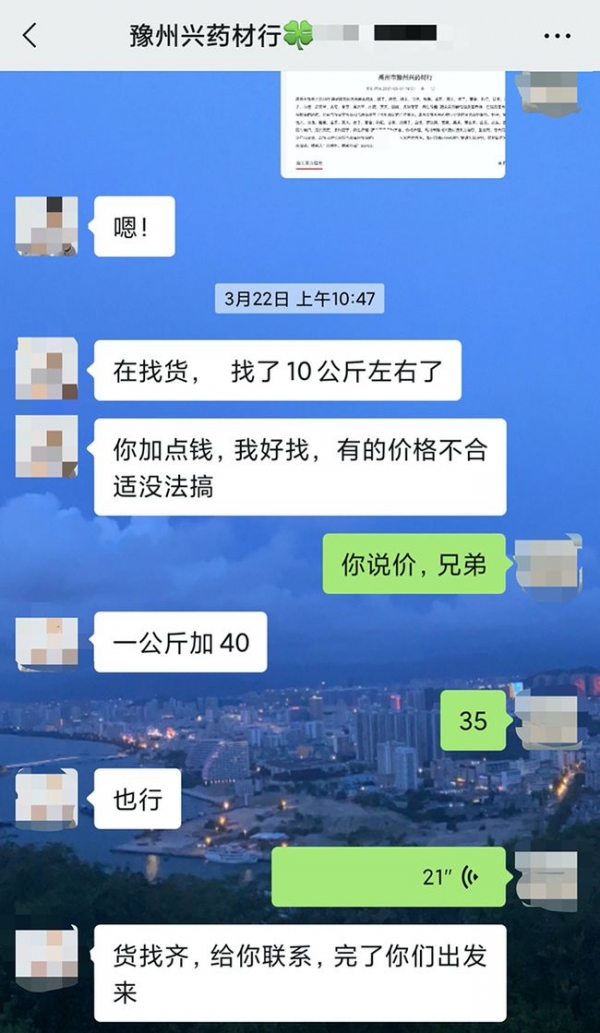This screenshot has width=600, height=1033.
Task: Open sender avatar beside 一公斤加 40
Action: point(46,642)
